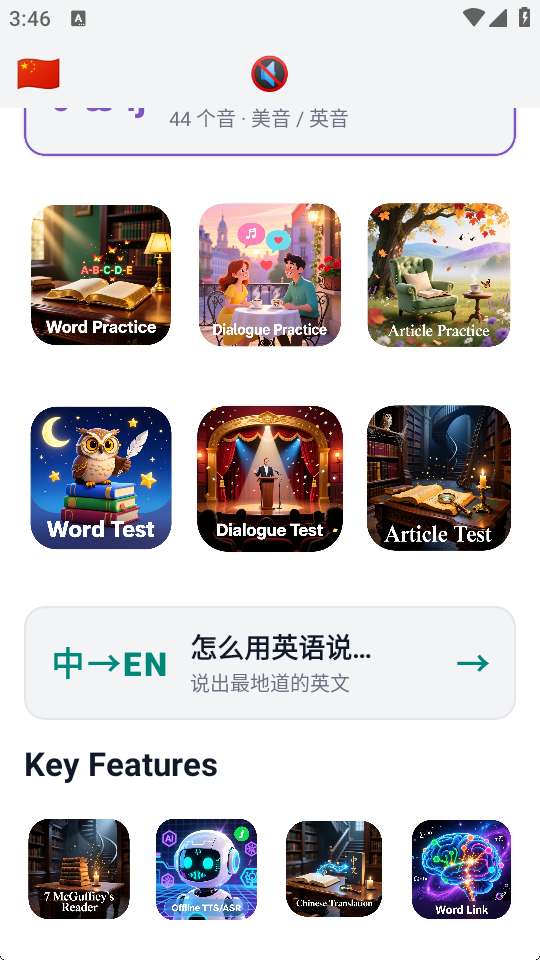Select Article Test
Screen dimensions: 540x960
(x=439, y=478)
